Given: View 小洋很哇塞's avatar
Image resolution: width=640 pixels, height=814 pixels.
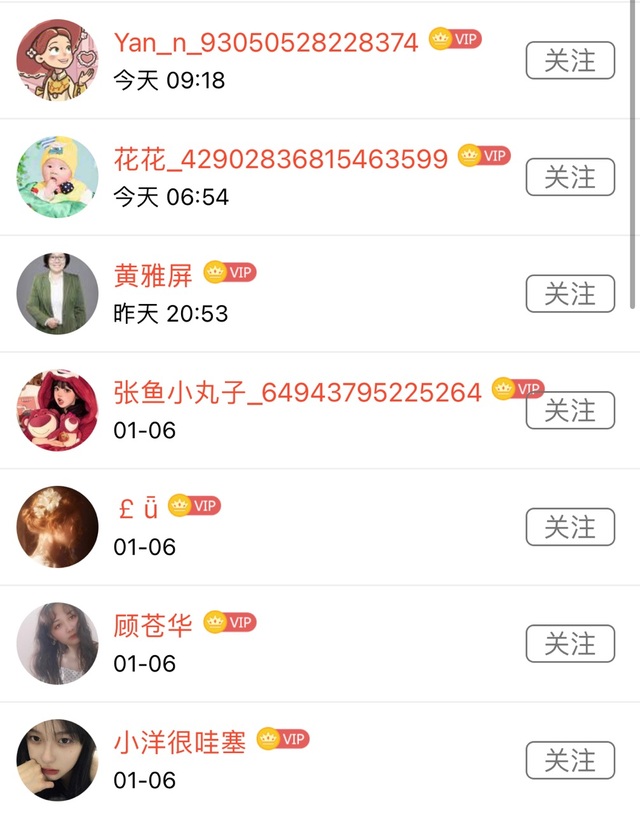Looking at the screenshot, I should [x=58, y=761].
